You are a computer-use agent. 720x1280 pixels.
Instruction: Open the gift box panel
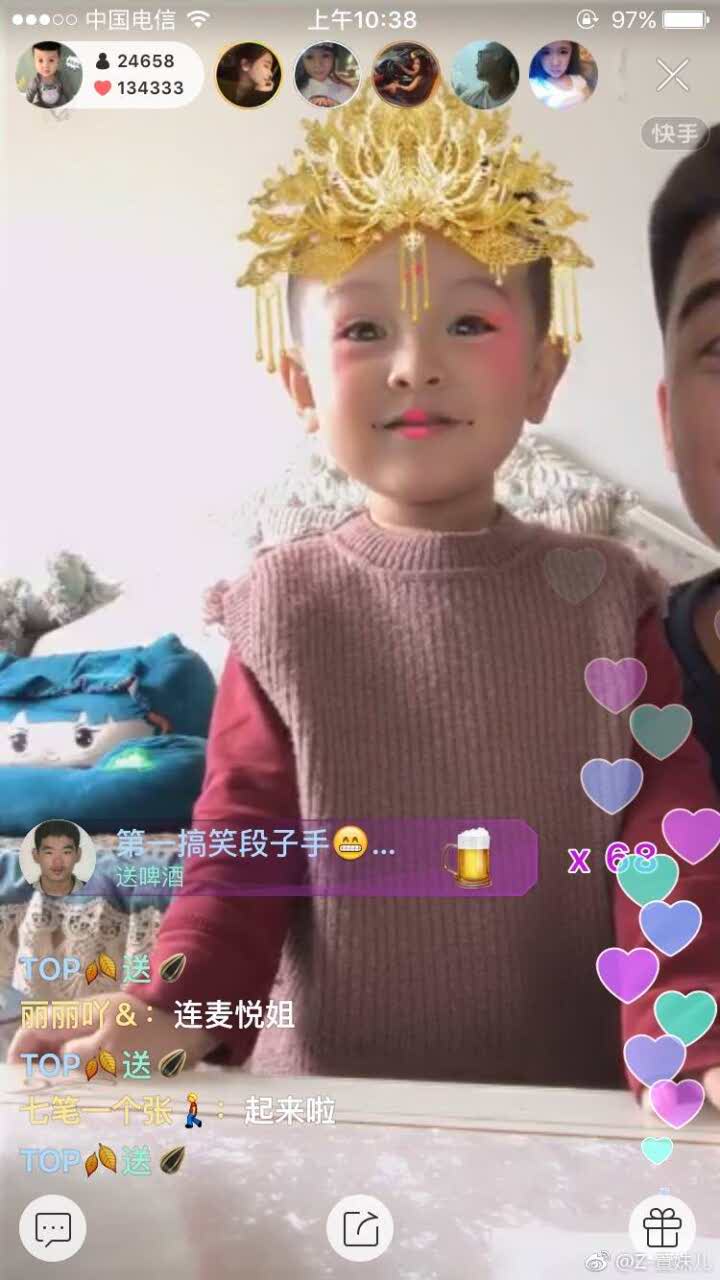pos(662,1227)
